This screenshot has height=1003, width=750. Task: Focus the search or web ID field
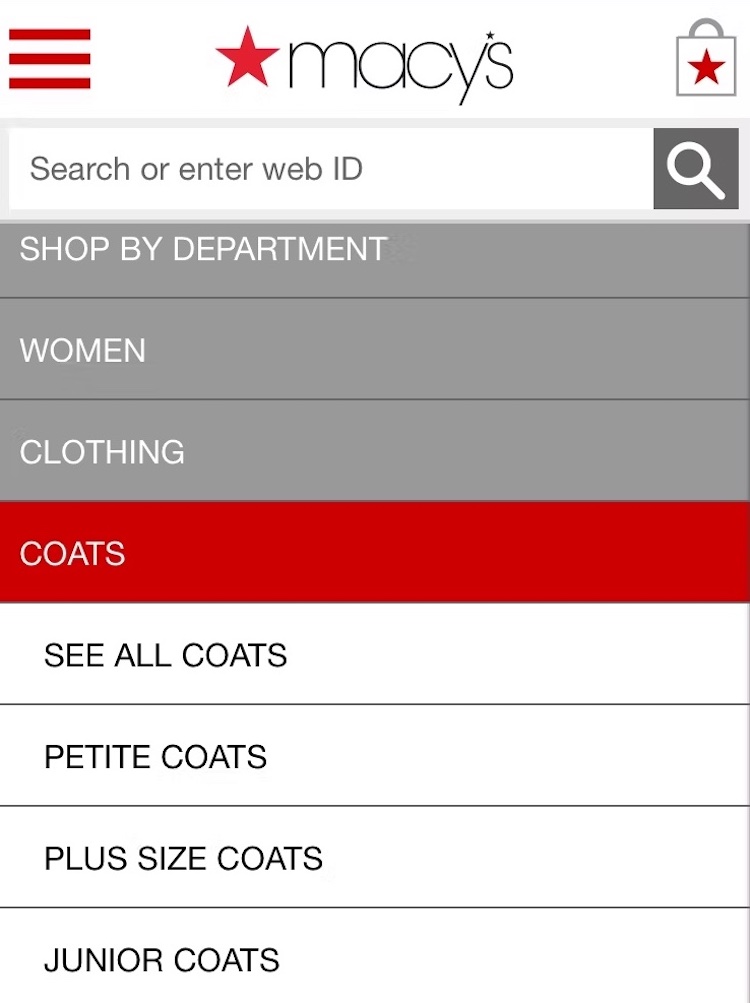[x=330, y=169]
